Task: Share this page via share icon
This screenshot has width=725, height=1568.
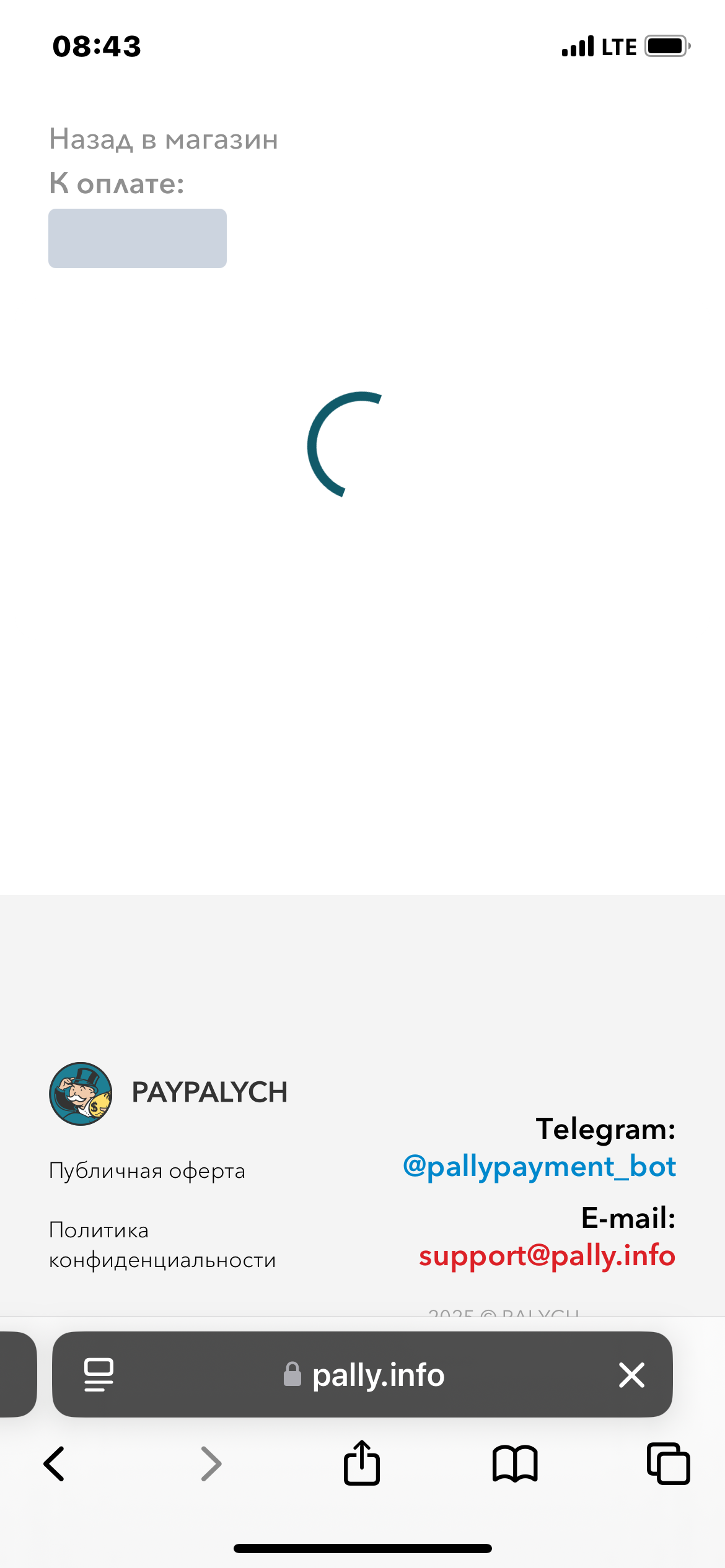Action: 362,1463
